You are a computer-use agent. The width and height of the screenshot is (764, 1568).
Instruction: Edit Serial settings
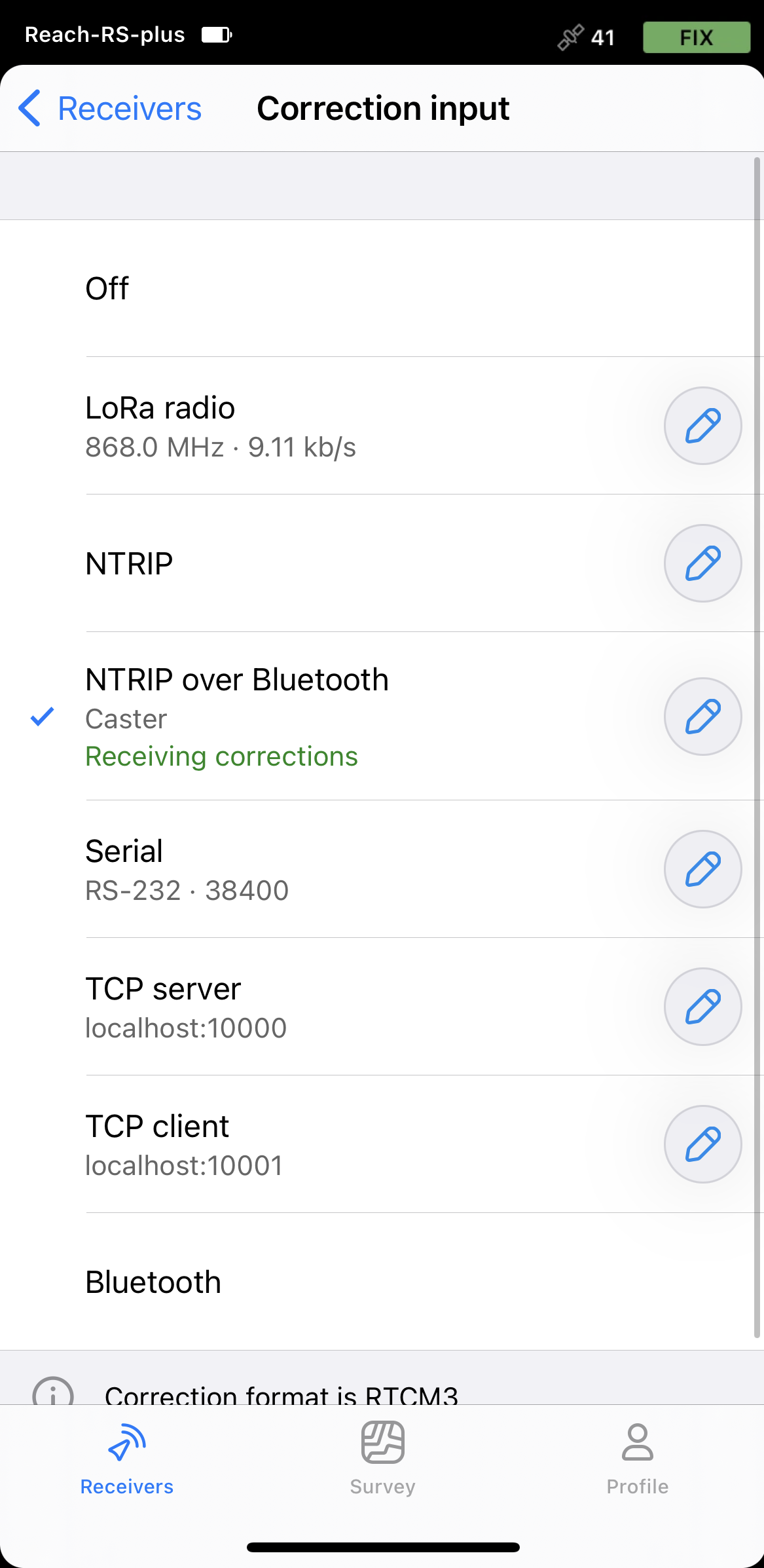click(x=702, y=869)
